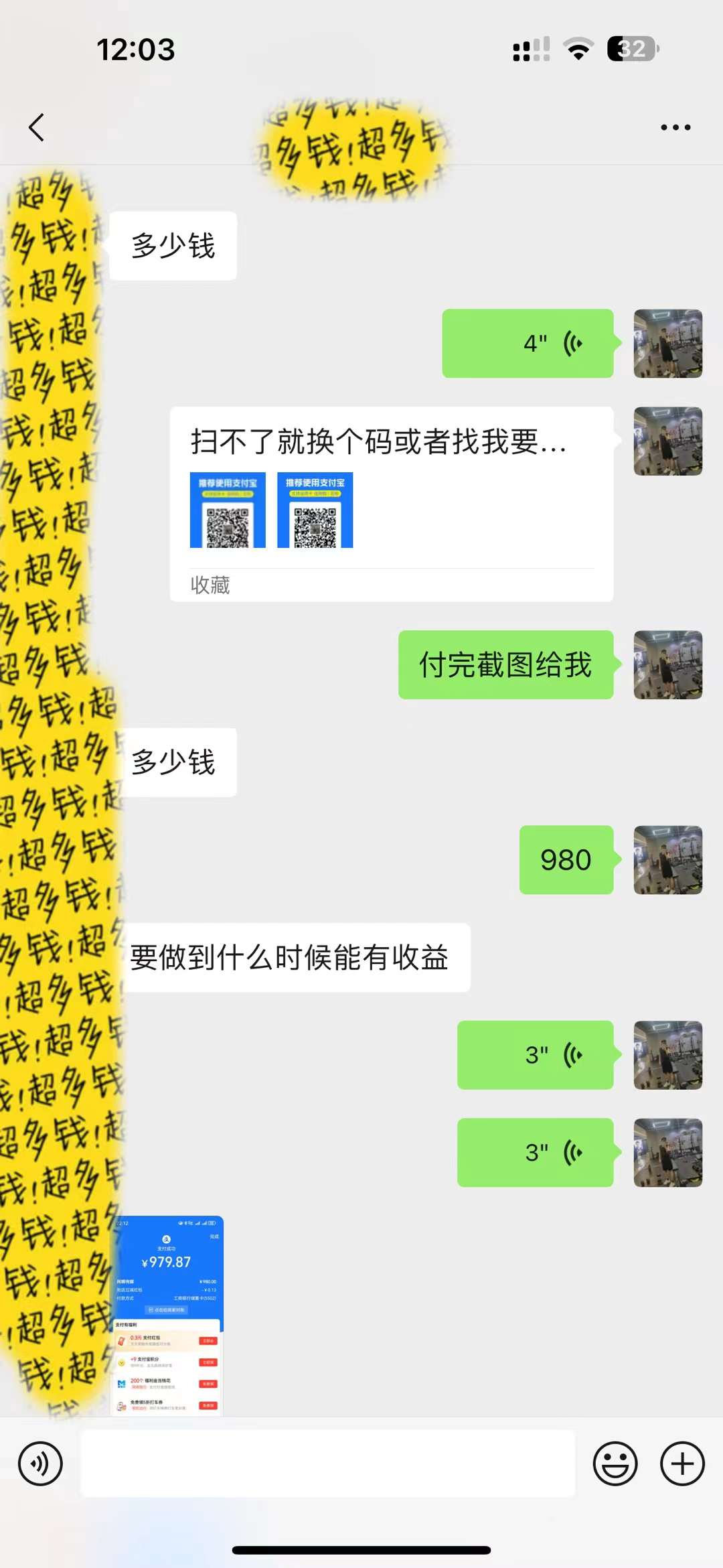Image resolution: width=723 pixels, height=1568 pixels.
Task: Open the plus attachments menu
Action: click(682, 1464)
